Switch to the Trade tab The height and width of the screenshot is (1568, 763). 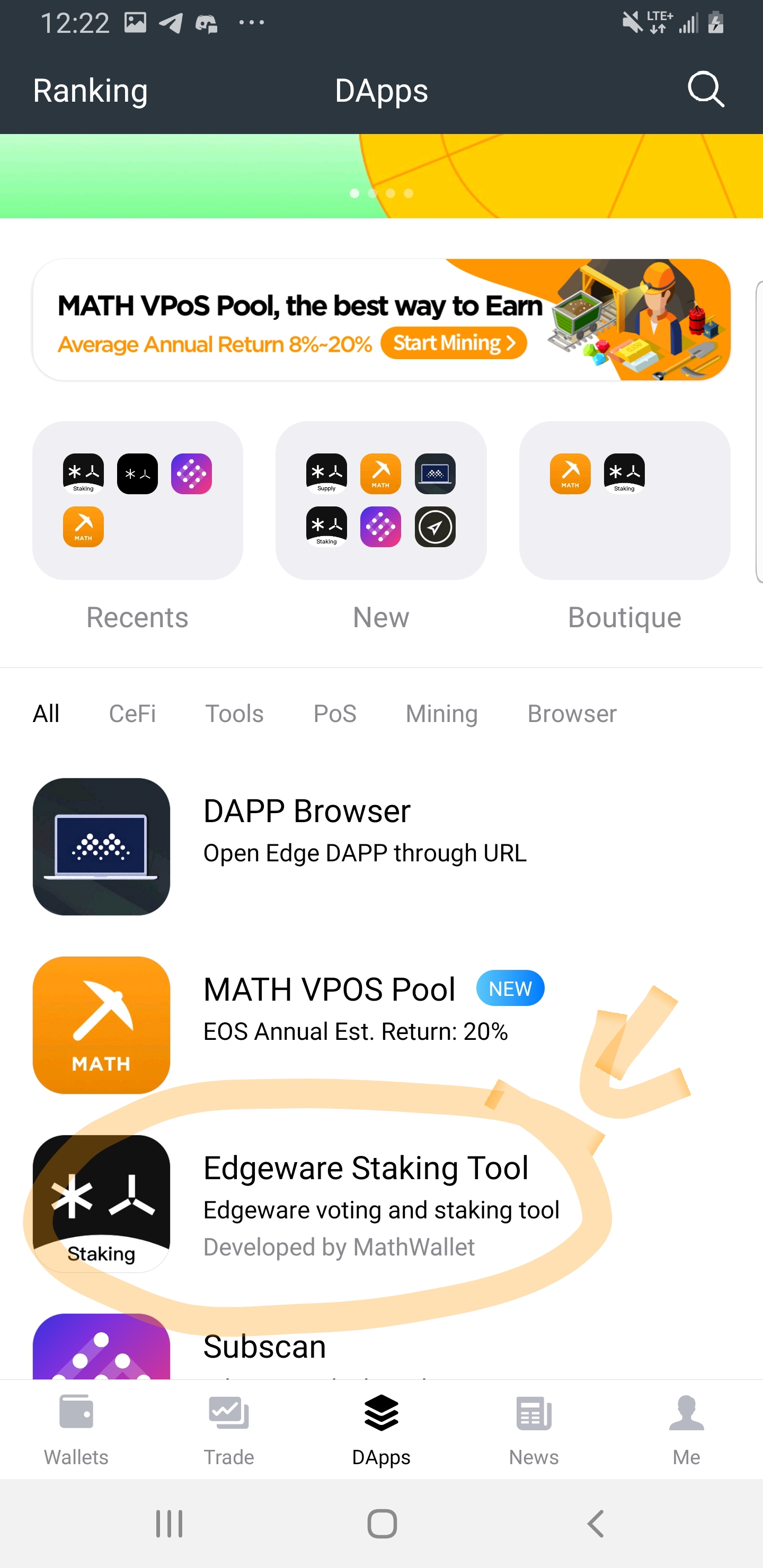(228, 1429)
